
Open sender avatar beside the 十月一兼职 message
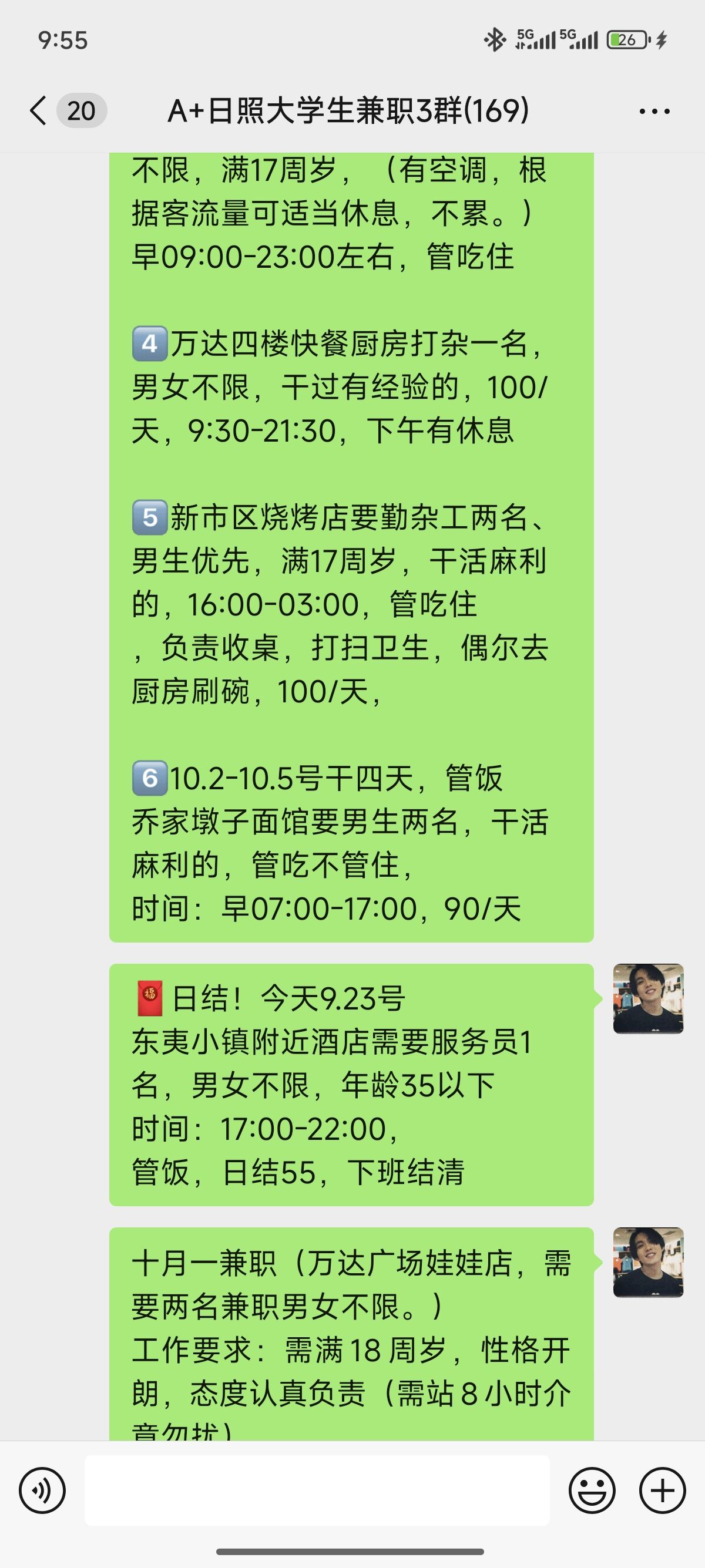[x=648, y=1263]
